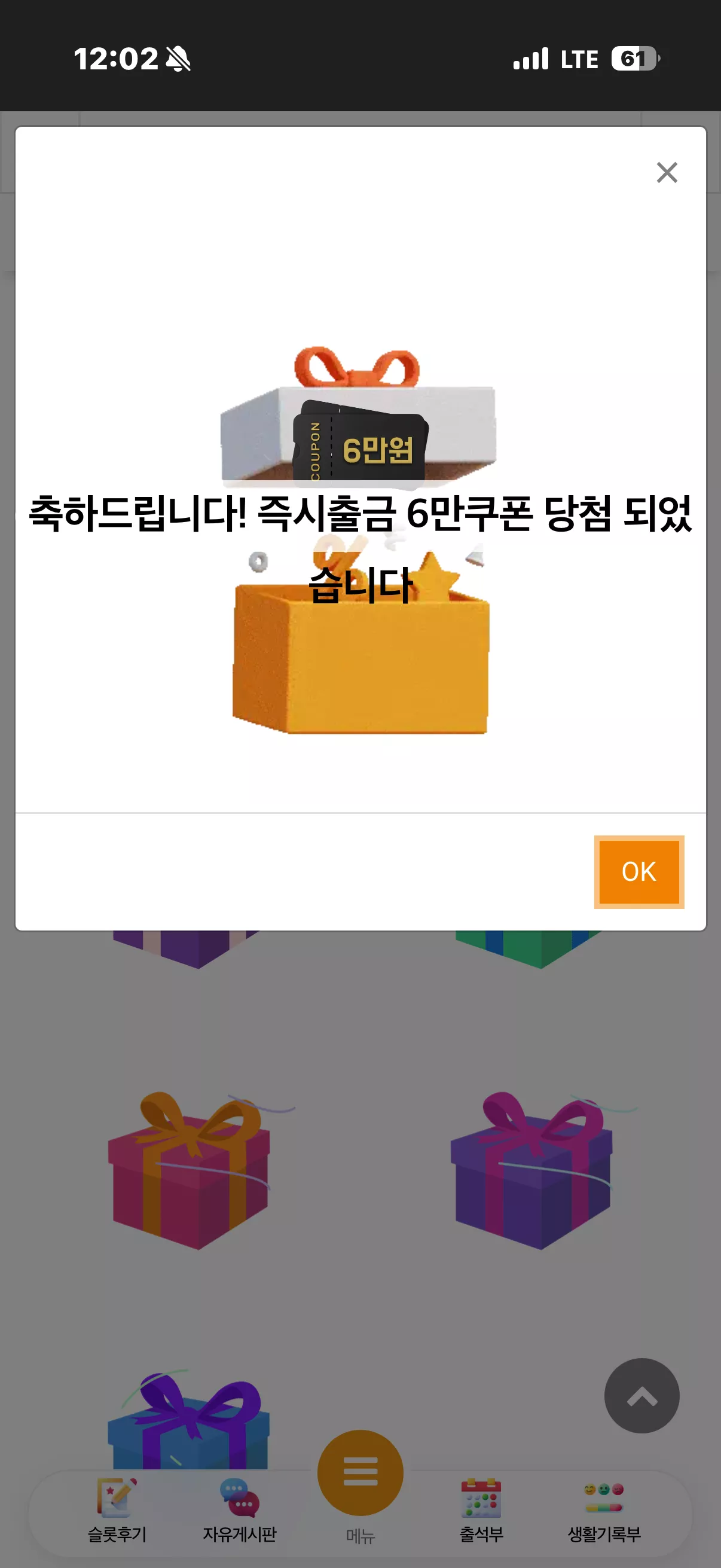Viewport: 721px width, 1568px height.
Task: Confirm the coupon dialog with OK
Action: pos(639,872)
